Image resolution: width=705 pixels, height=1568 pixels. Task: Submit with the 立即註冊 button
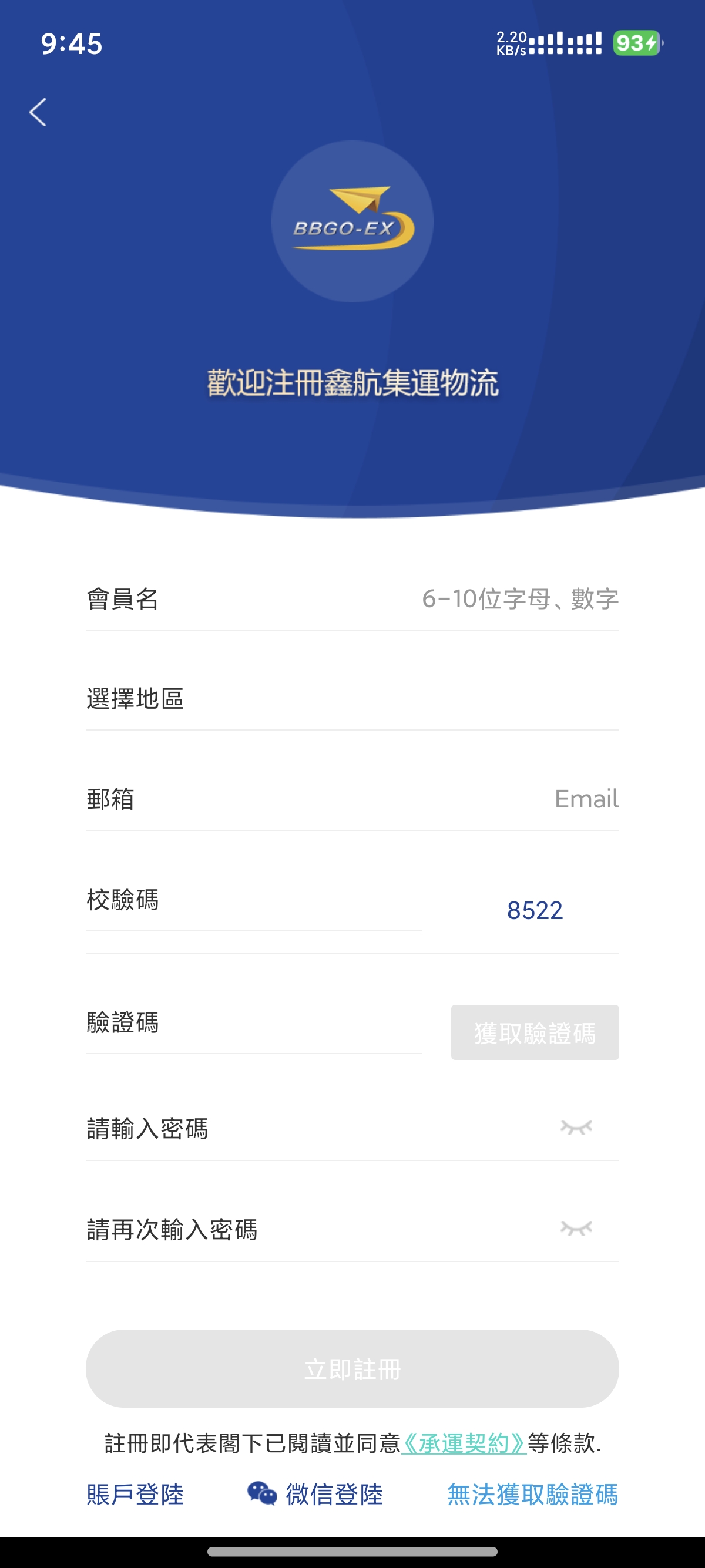(x=352, y=1368)
